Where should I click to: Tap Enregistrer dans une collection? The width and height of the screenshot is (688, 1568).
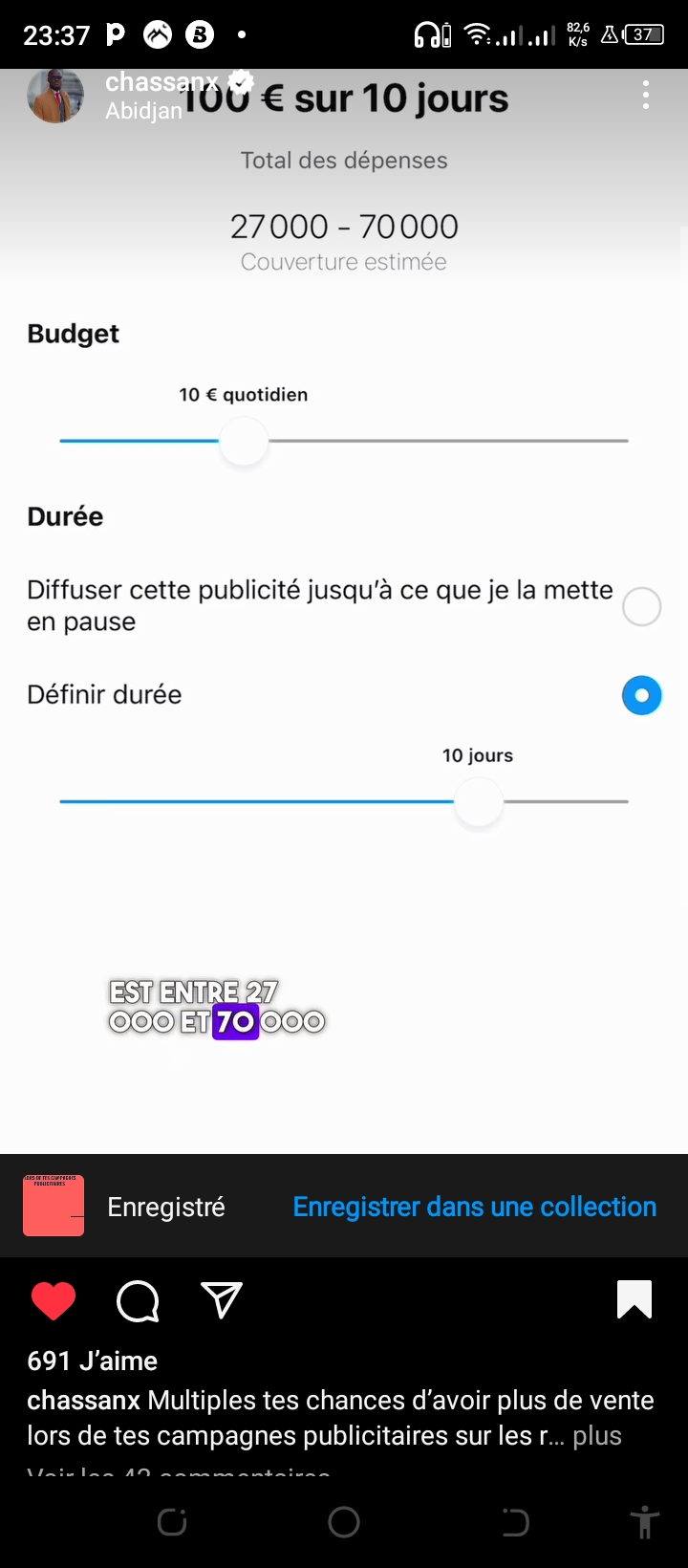coord(474,1207)
